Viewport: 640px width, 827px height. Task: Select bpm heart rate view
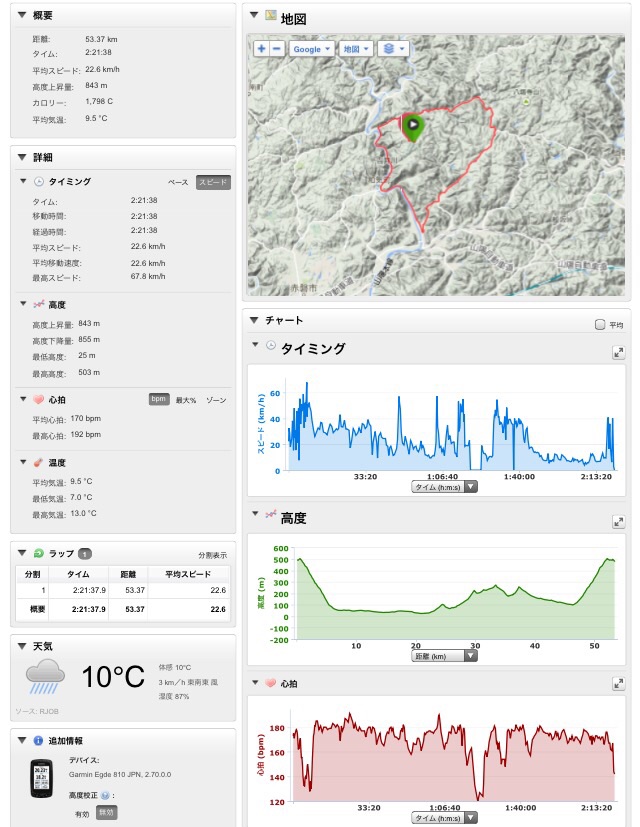[x=159, y=399]
